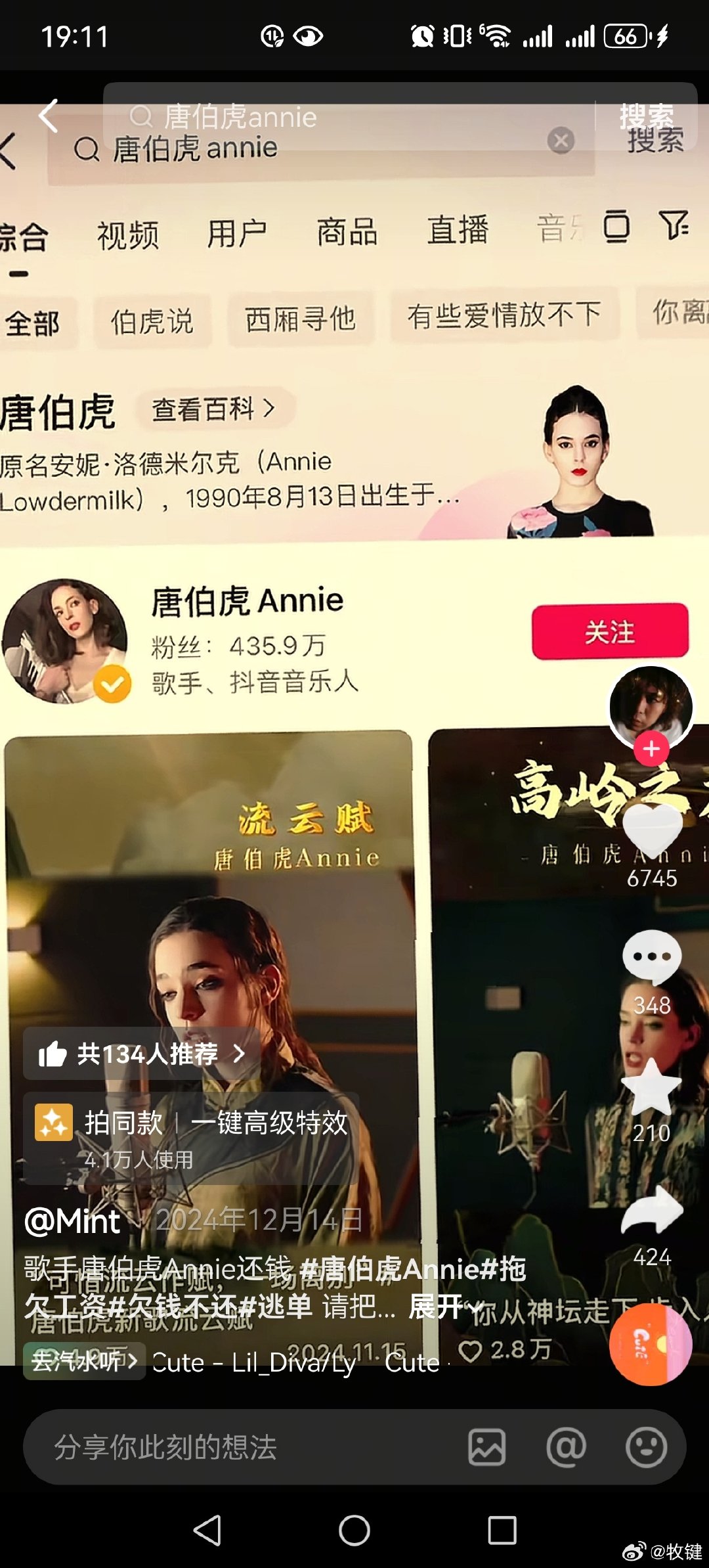Attach an image to the comment
709x1568 pixels.
(486, 1447)
